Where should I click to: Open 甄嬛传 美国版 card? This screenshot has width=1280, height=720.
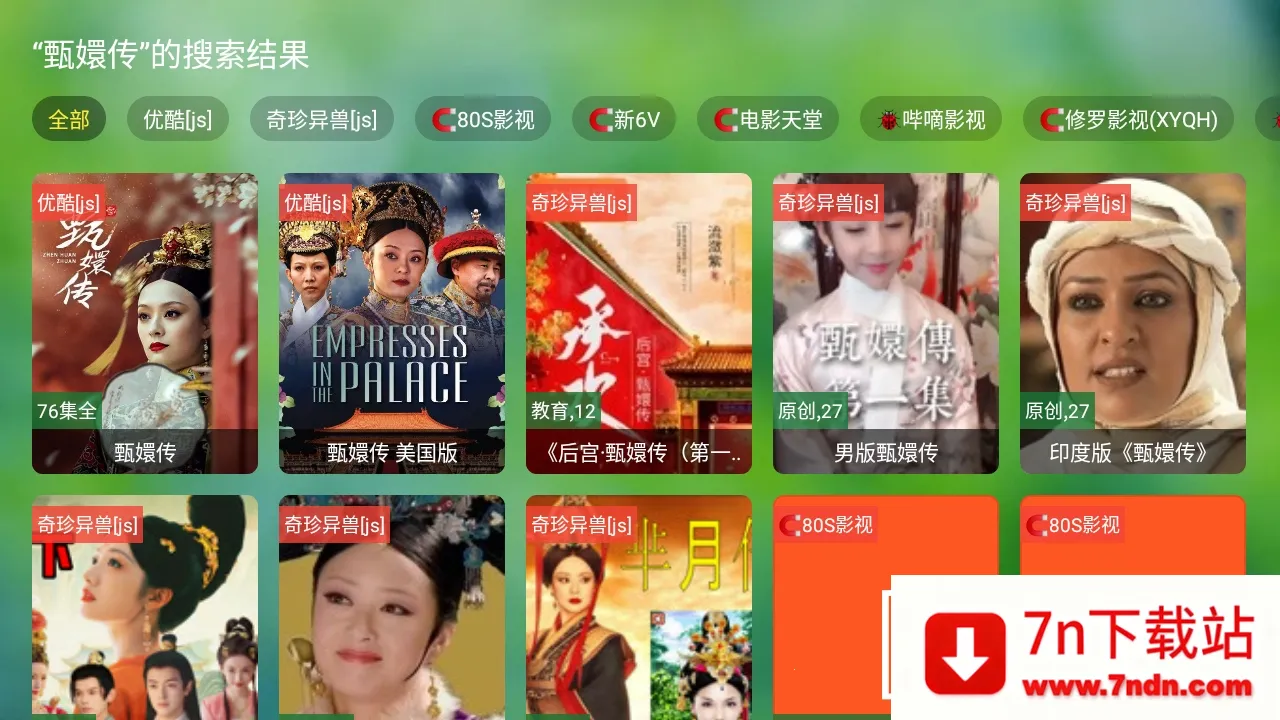392,323
